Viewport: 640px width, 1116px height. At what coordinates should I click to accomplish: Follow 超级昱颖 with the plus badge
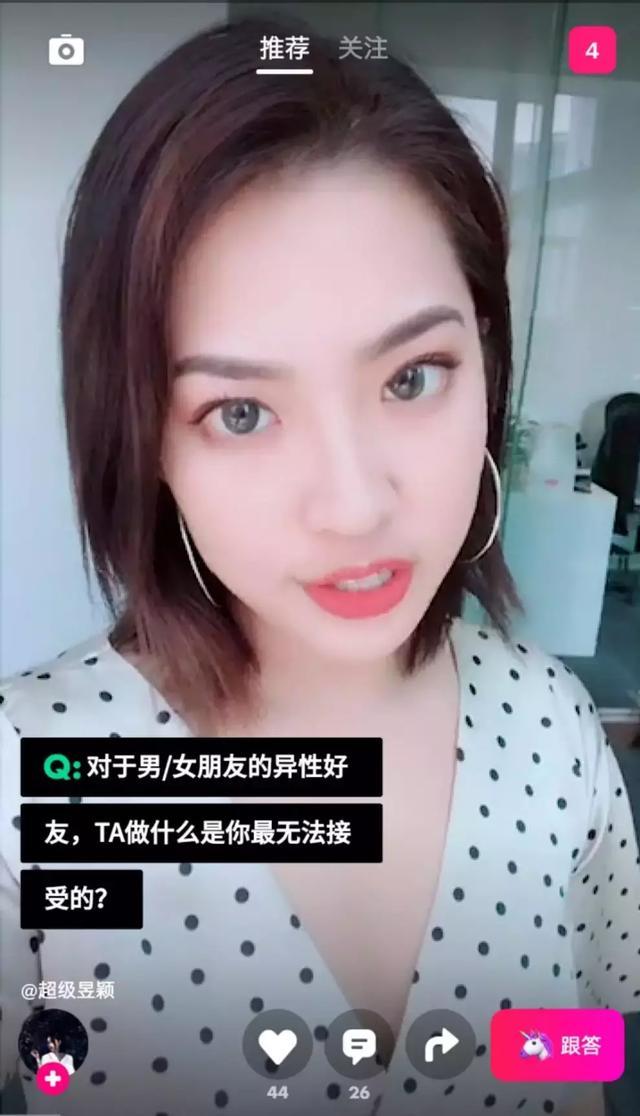coord(53,1079)
